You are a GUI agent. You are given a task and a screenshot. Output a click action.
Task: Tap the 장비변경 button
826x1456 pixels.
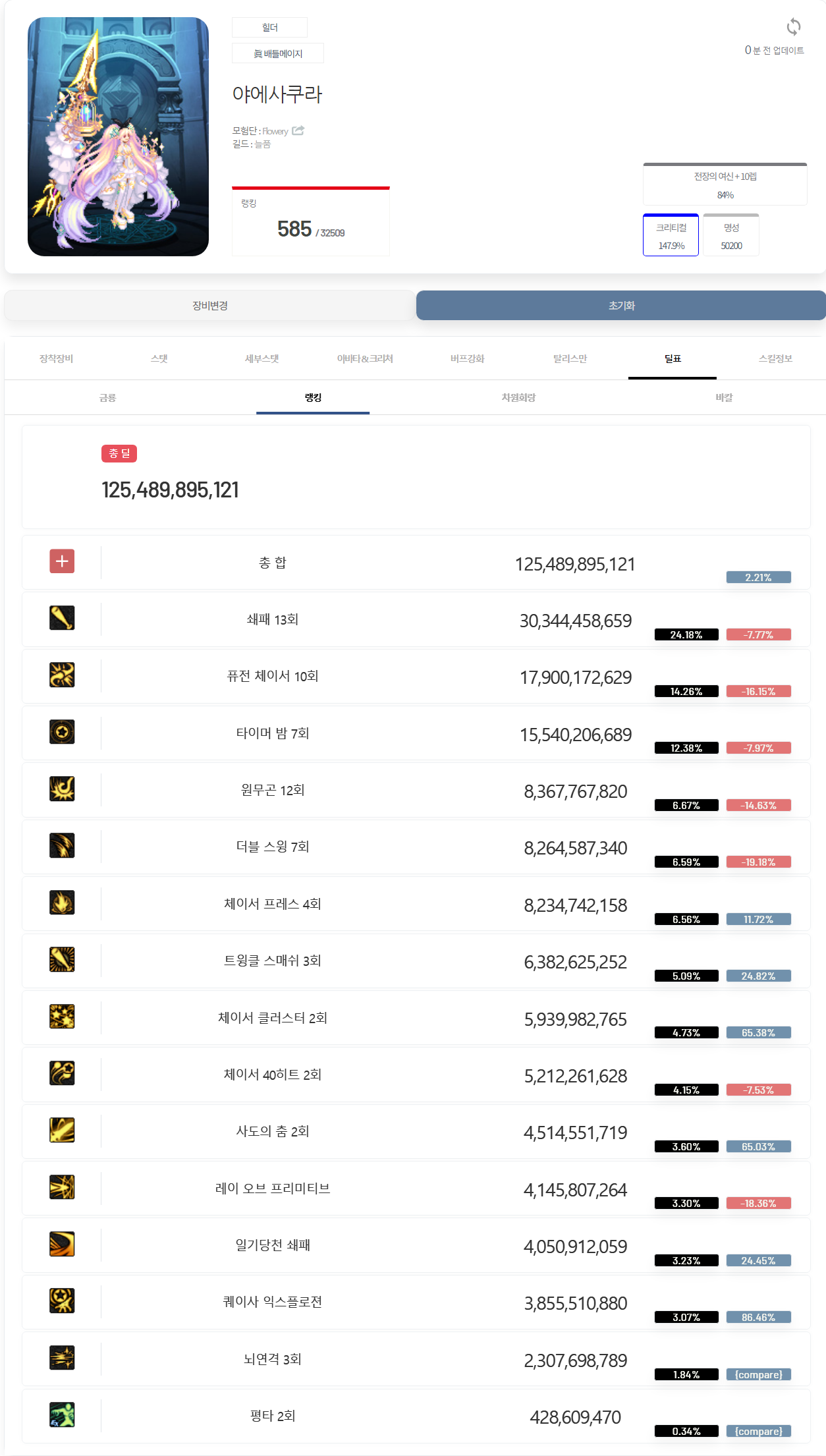pyautogui.click(x=209, y=306)
